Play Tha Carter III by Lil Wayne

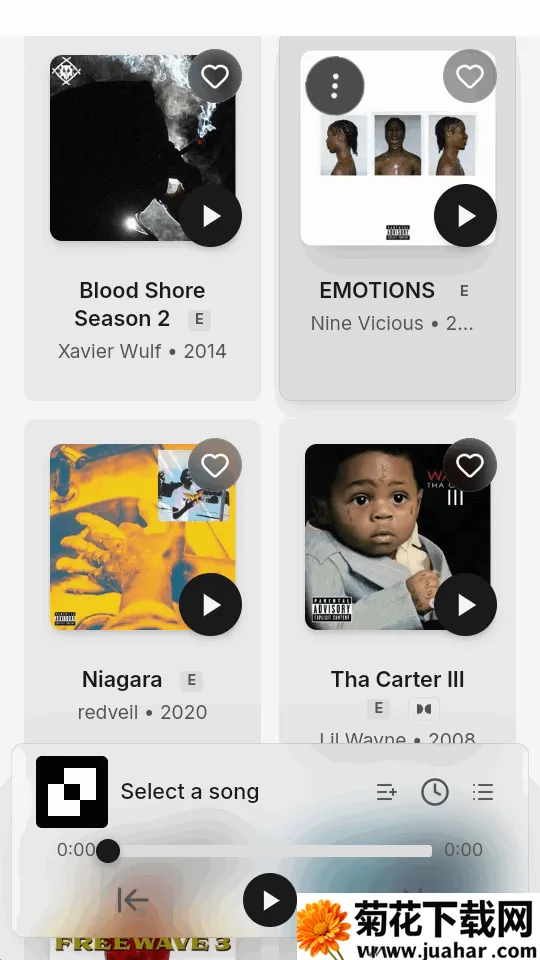coord(465,604)
